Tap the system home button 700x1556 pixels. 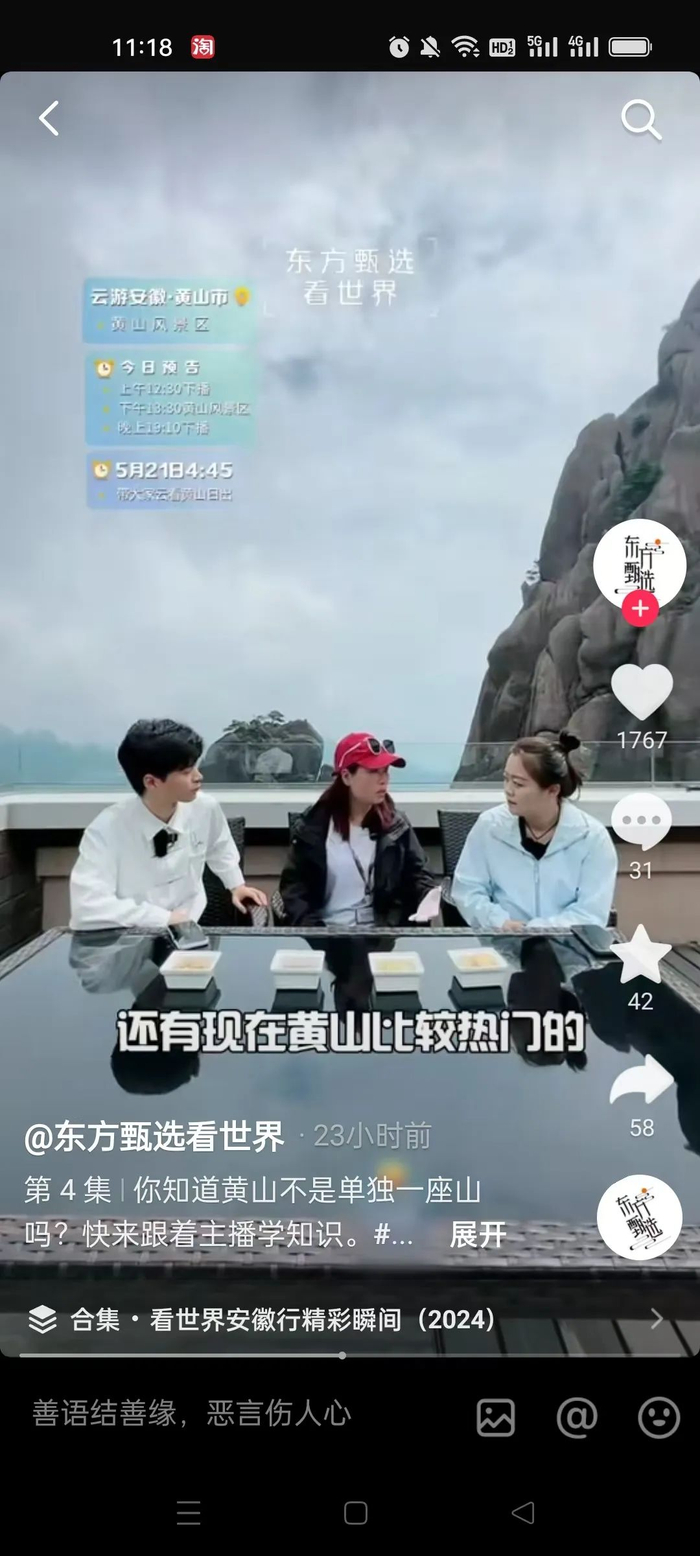355,1513
